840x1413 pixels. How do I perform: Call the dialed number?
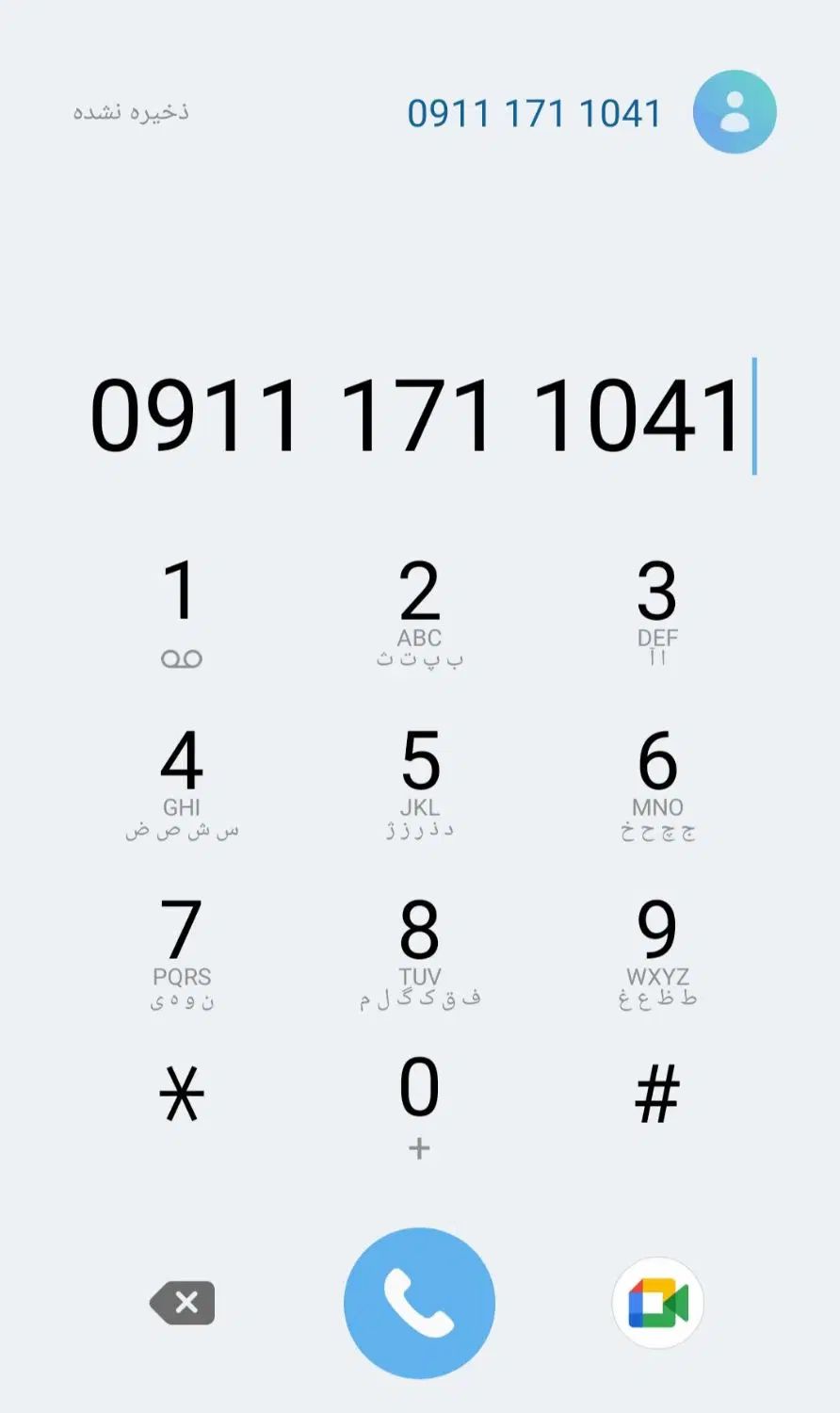click(x=420, y=1303)
